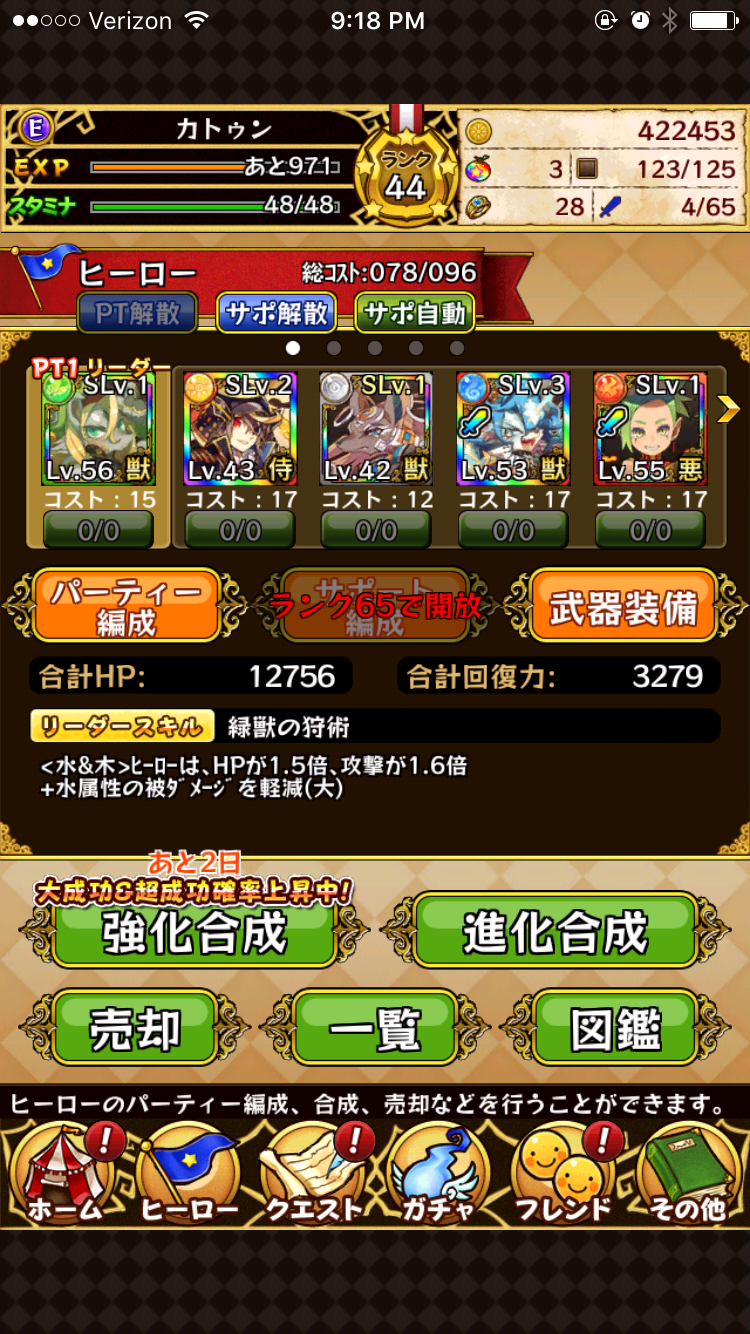Select the Lv.56 leader hero card
The height and width of the screenshot is (1334, 750).
(x=98, y=429)
